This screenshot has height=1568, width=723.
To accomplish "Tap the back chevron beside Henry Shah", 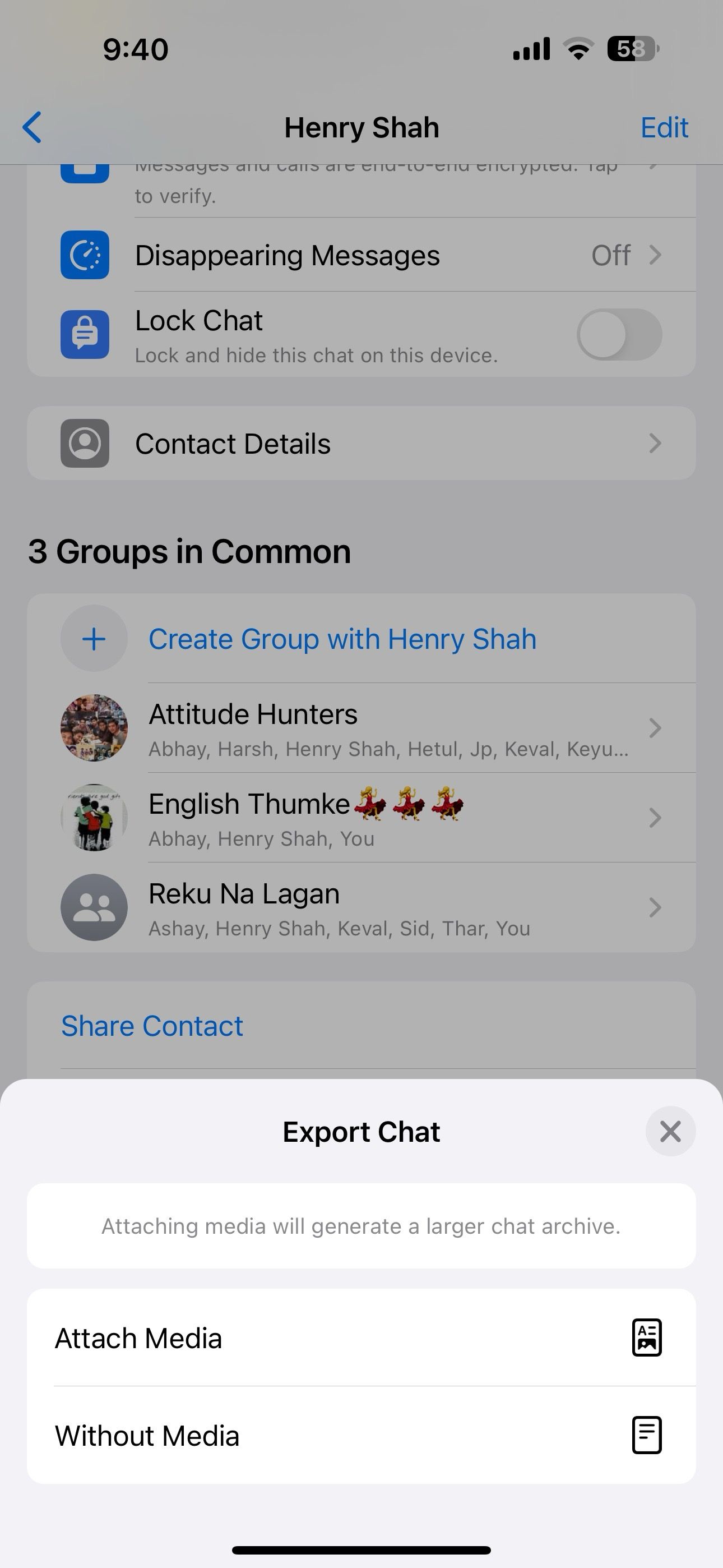I will (x=31, y=127).
